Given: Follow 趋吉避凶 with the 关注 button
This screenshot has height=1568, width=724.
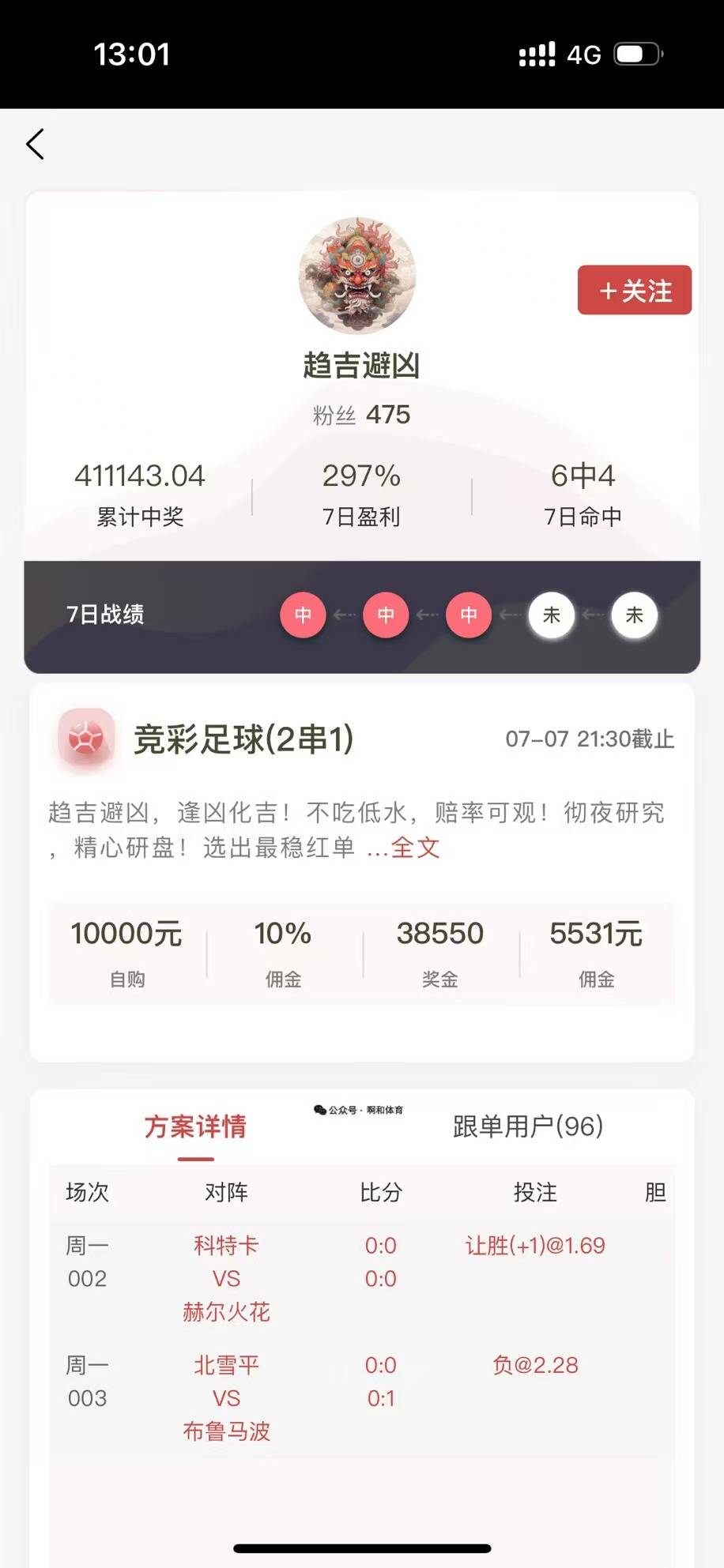Looking at the screenshot, I should click(634, 291).
